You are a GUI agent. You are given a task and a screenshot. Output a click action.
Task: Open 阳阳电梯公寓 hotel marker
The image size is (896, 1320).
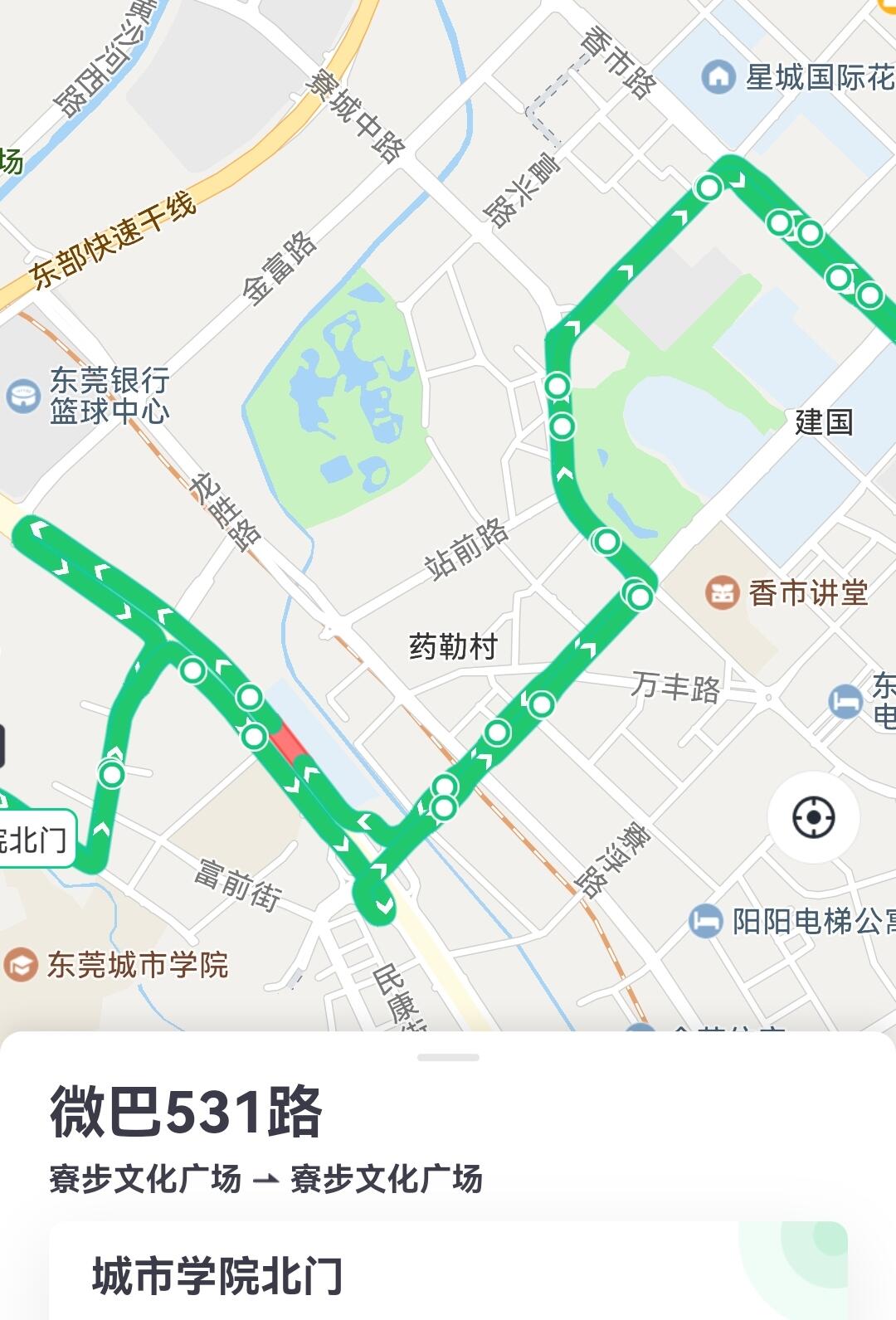pyautogui.click(x=705, y=921)
